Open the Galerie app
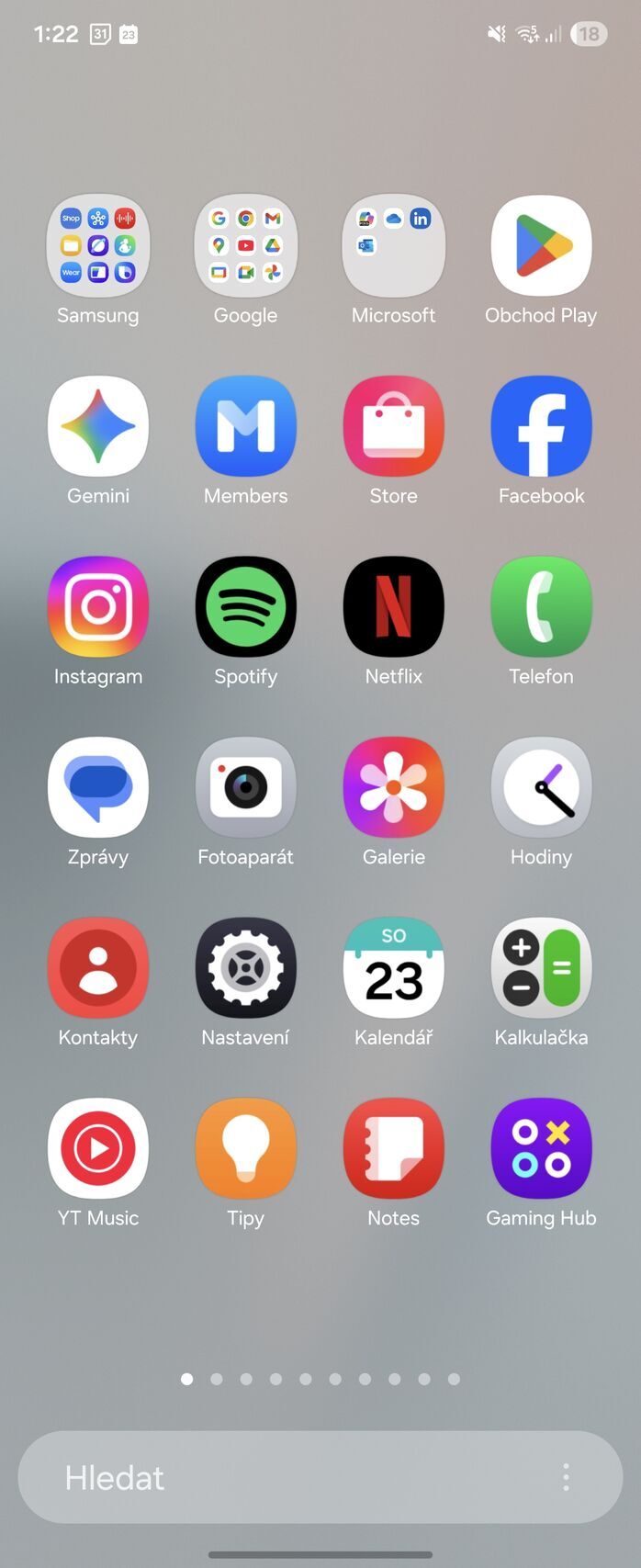The height and width of the screenshot is (1568, 641). pos(393,787)
